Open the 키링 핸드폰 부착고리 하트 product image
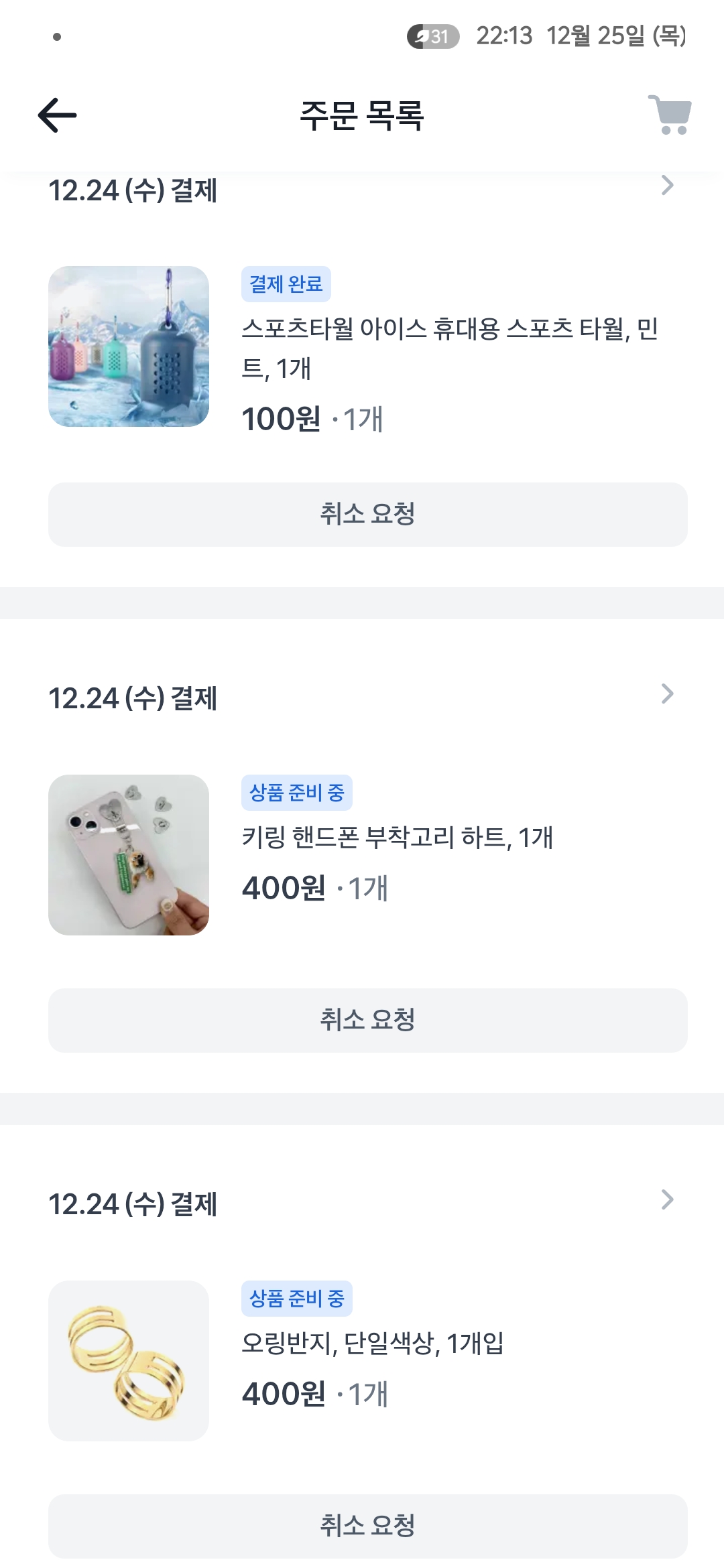 (129, 855)
